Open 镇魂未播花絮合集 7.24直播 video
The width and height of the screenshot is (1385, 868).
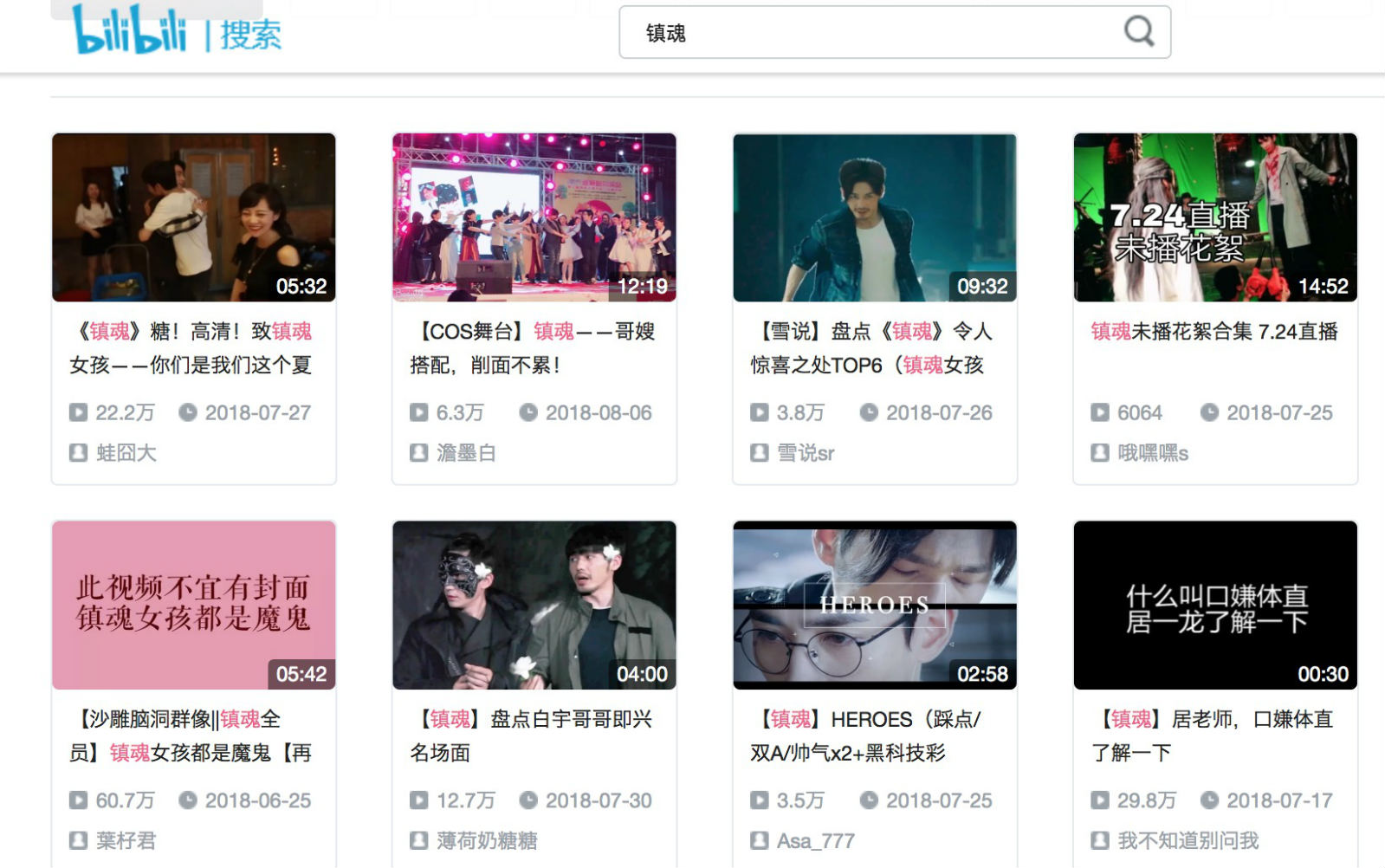(x=1214, y=217)
